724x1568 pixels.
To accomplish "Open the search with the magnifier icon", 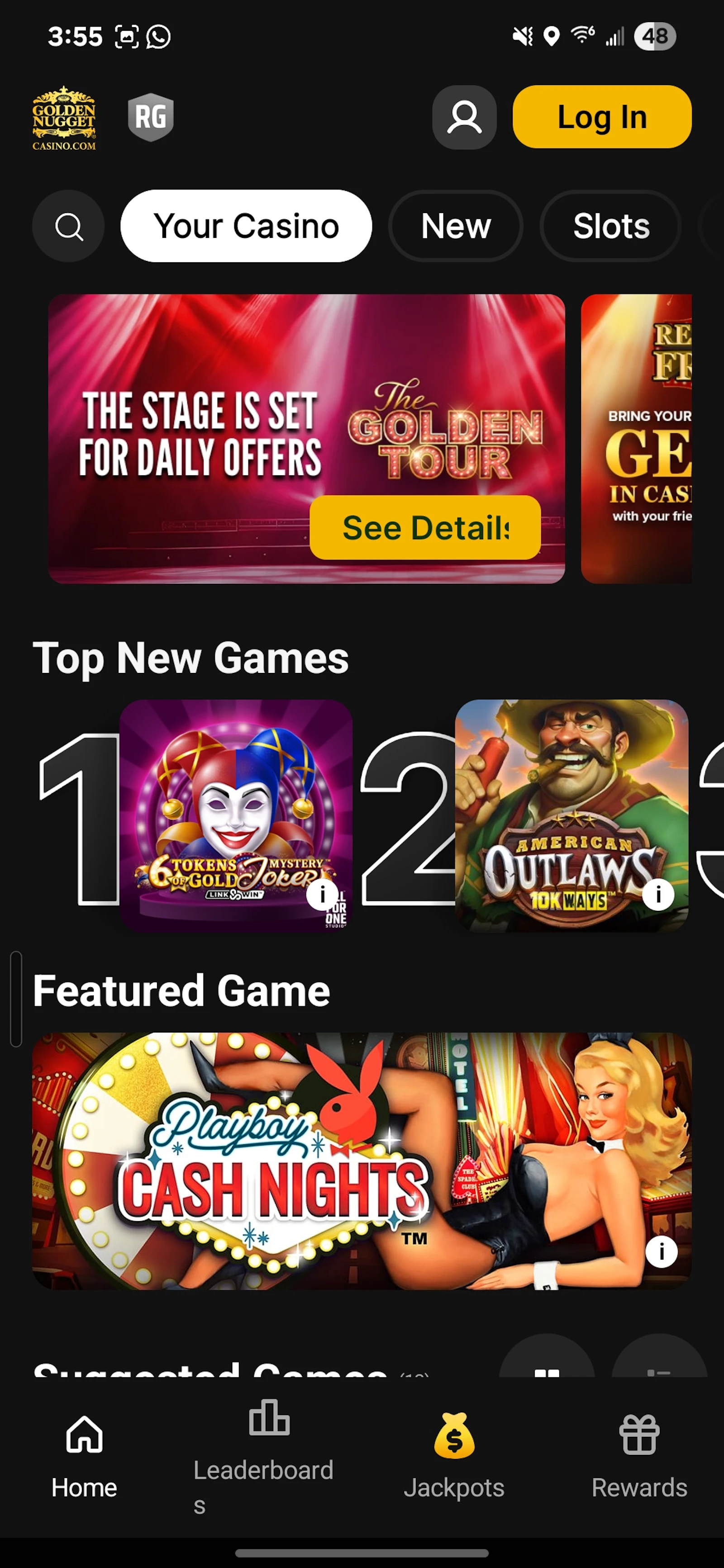I will (x=68, y=226).
